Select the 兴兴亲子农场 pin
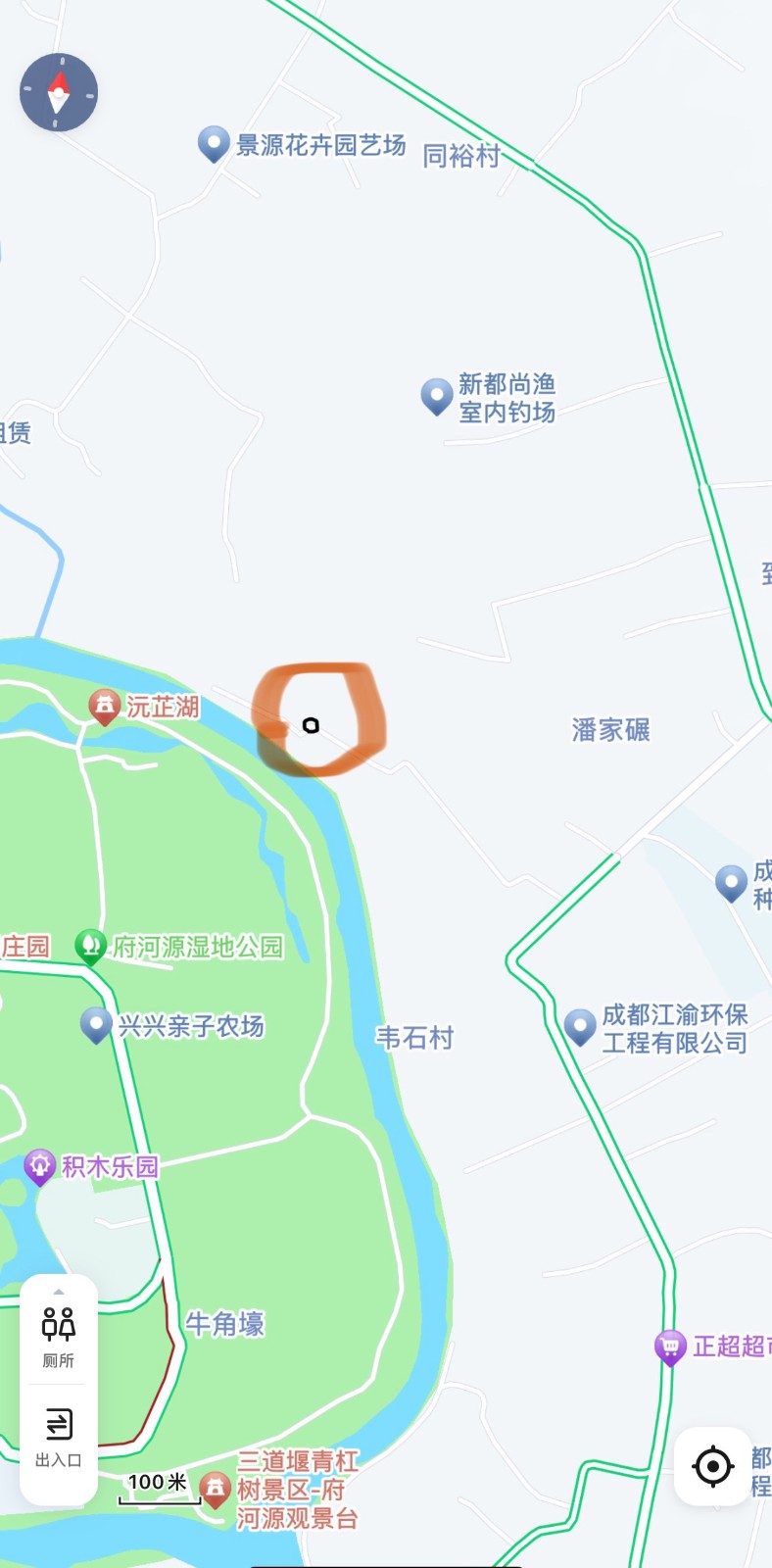Viewport: 772px width, 1568px height. tap(96, 1025)
